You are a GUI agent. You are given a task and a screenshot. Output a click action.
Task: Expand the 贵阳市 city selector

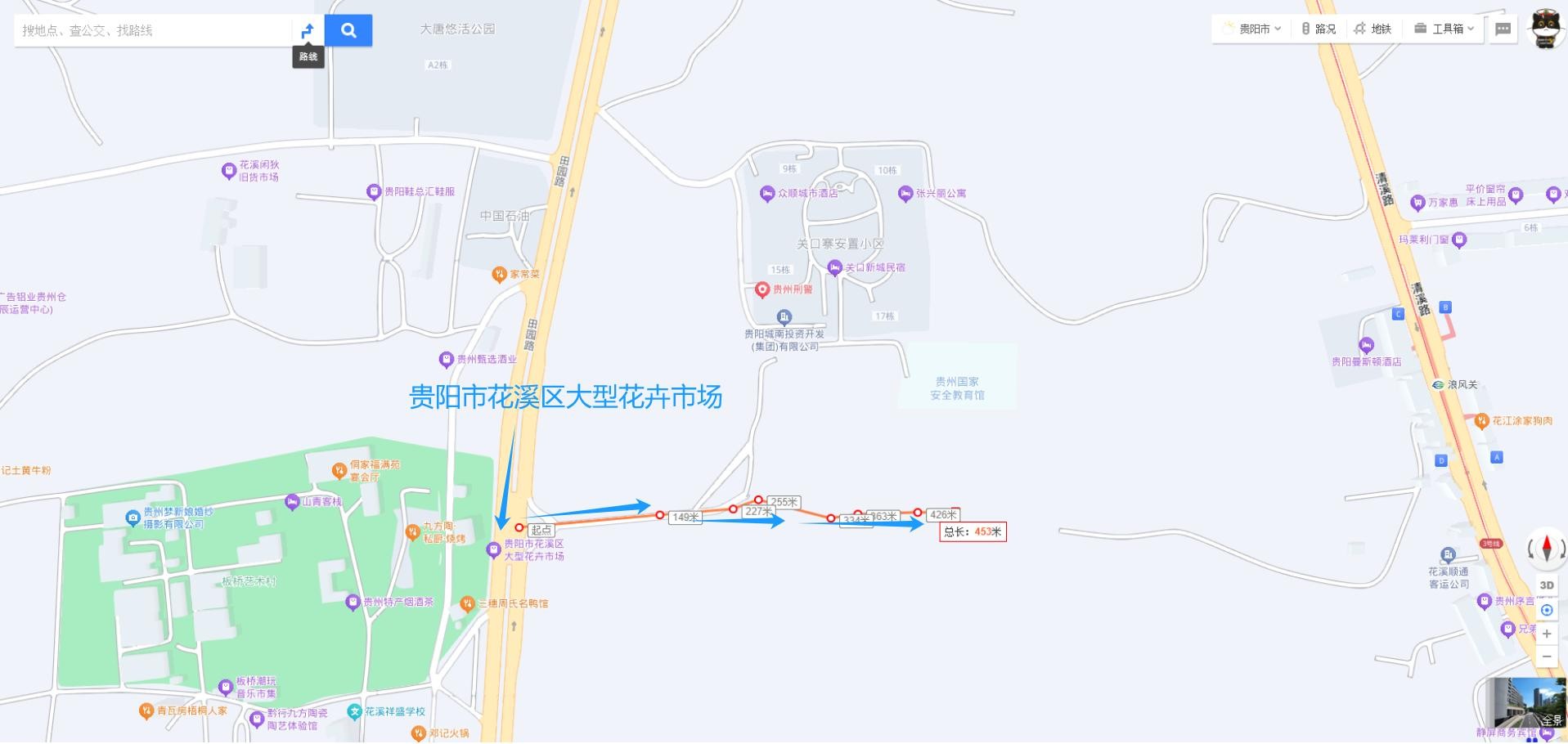tap(1251, 29)
